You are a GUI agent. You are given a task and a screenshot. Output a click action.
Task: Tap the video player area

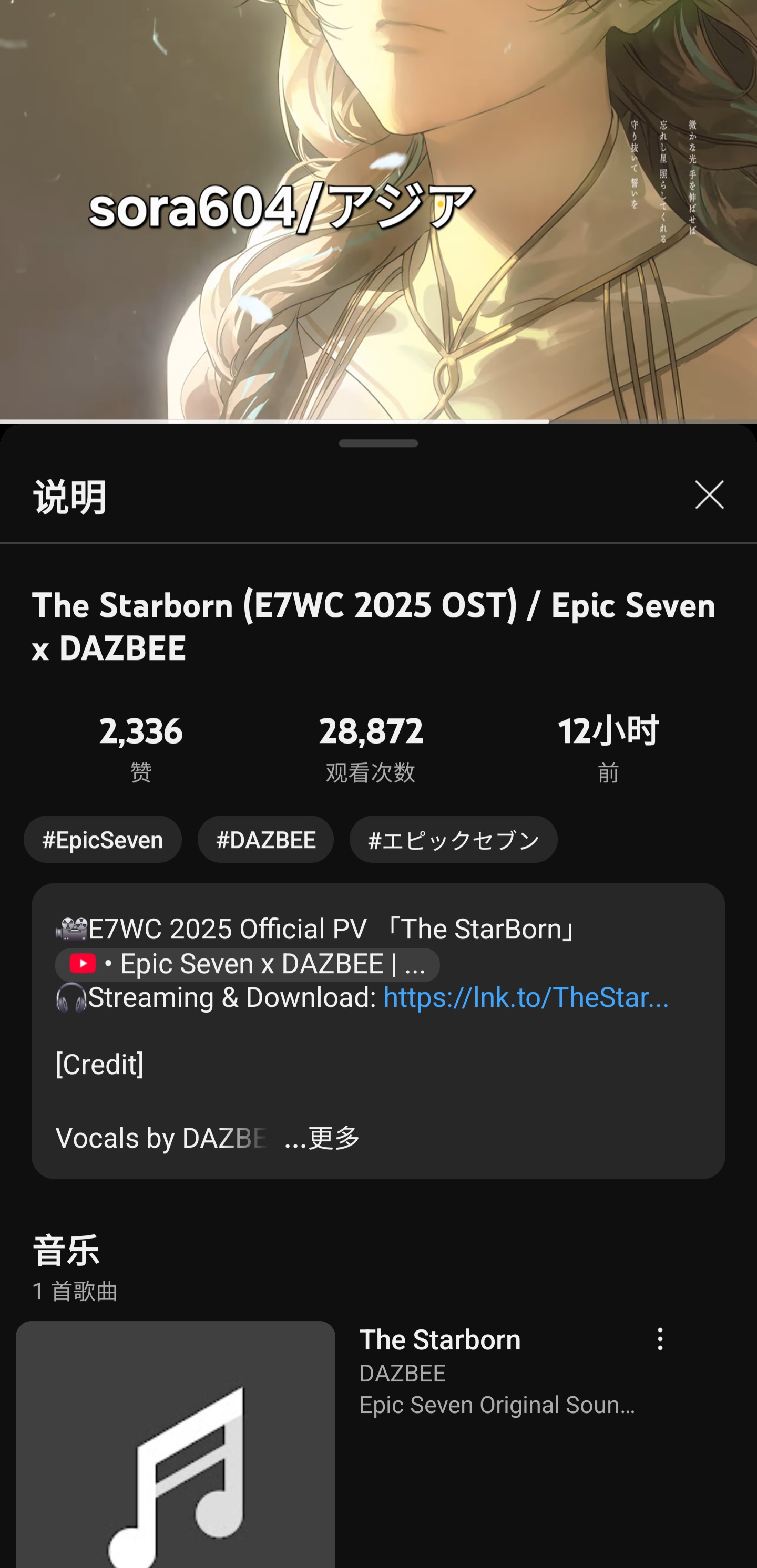coord(378,210)
